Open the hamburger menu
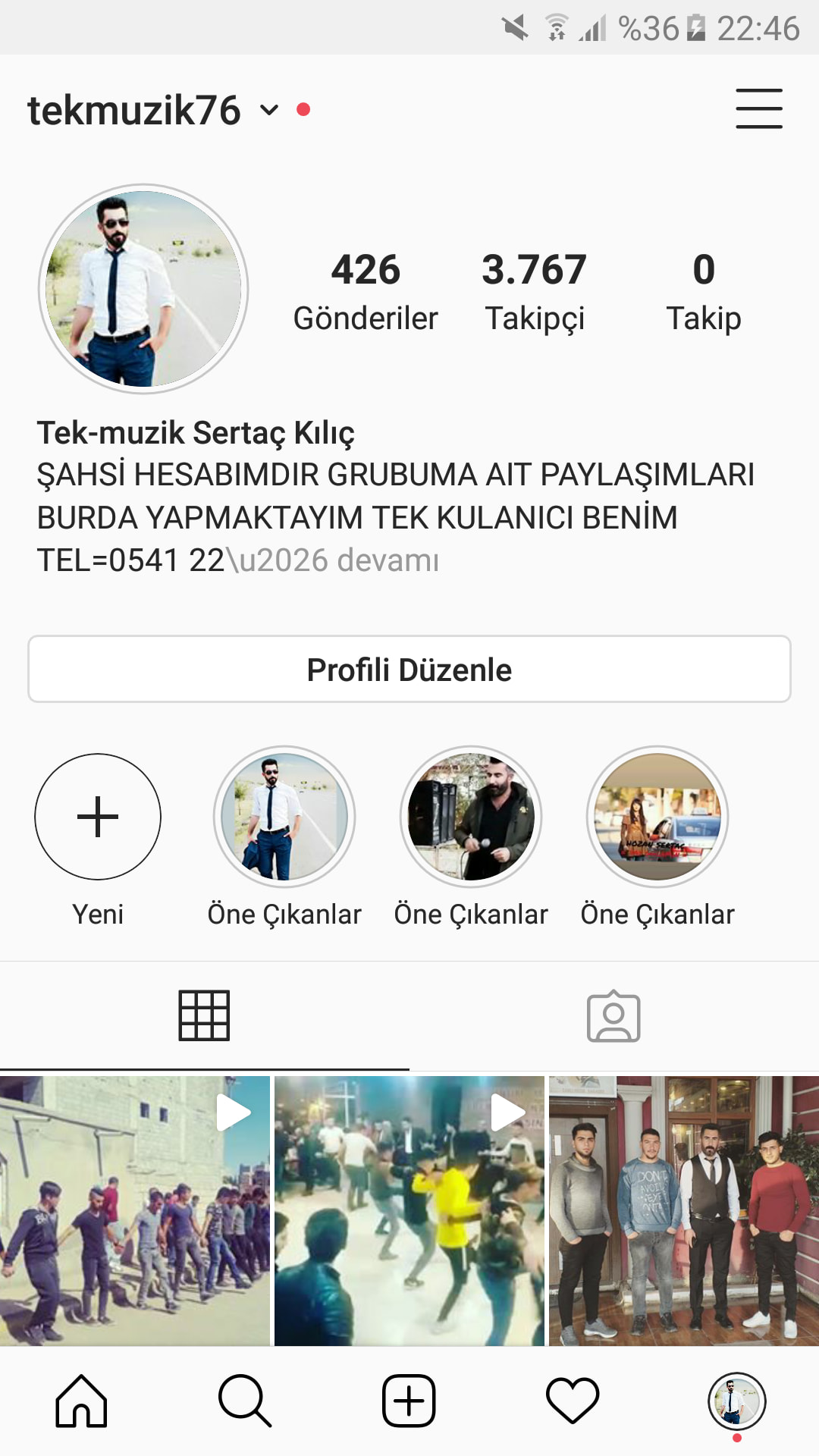 (758, 108)
